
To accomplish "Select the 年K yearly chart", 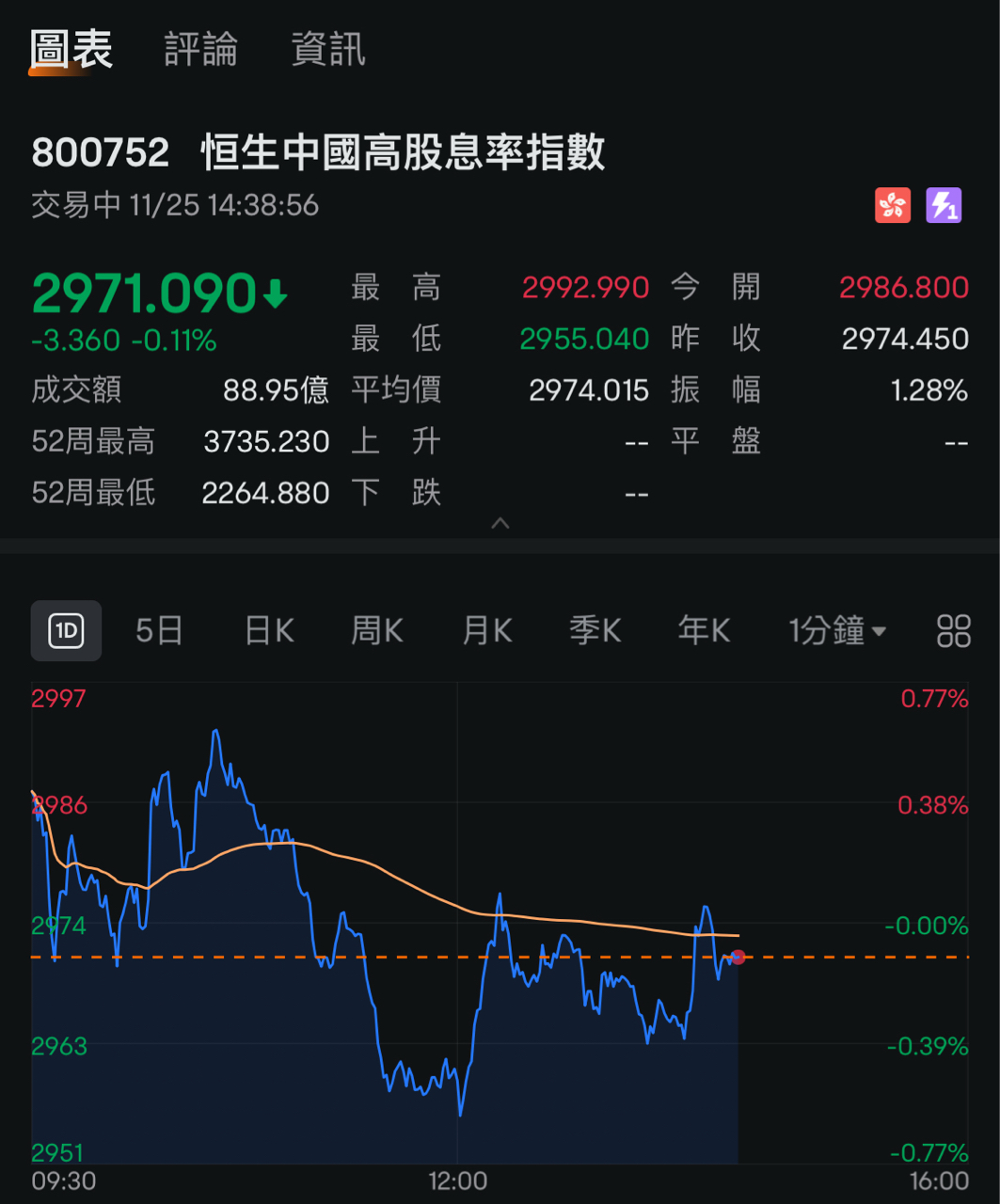I will pyautogui.click(x=703, y=631).
